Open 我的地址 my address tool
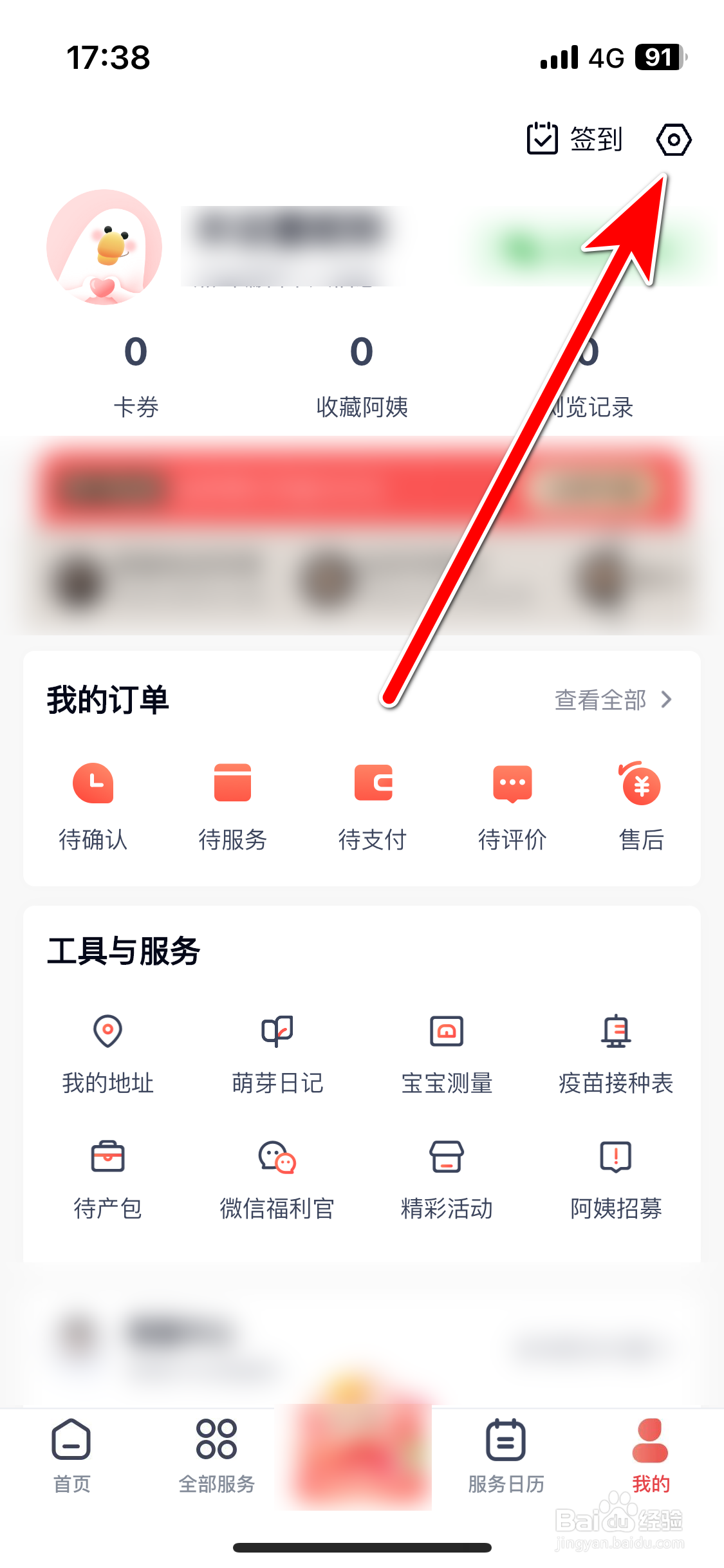Image resolution: width=724 pixels, height=1568 pixels. click(x=107, y=1046)
